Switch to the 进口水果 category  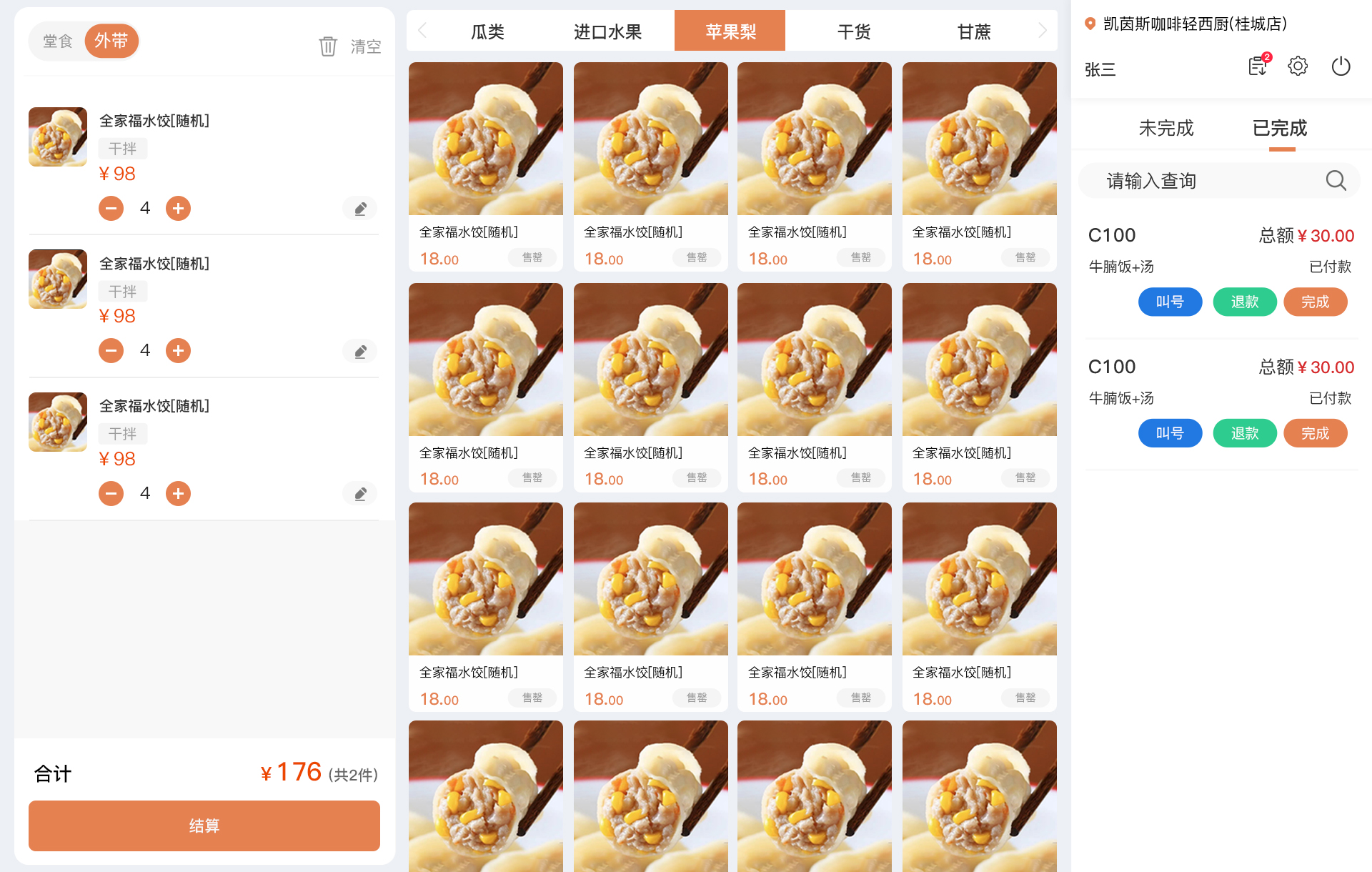click(607, 31)
